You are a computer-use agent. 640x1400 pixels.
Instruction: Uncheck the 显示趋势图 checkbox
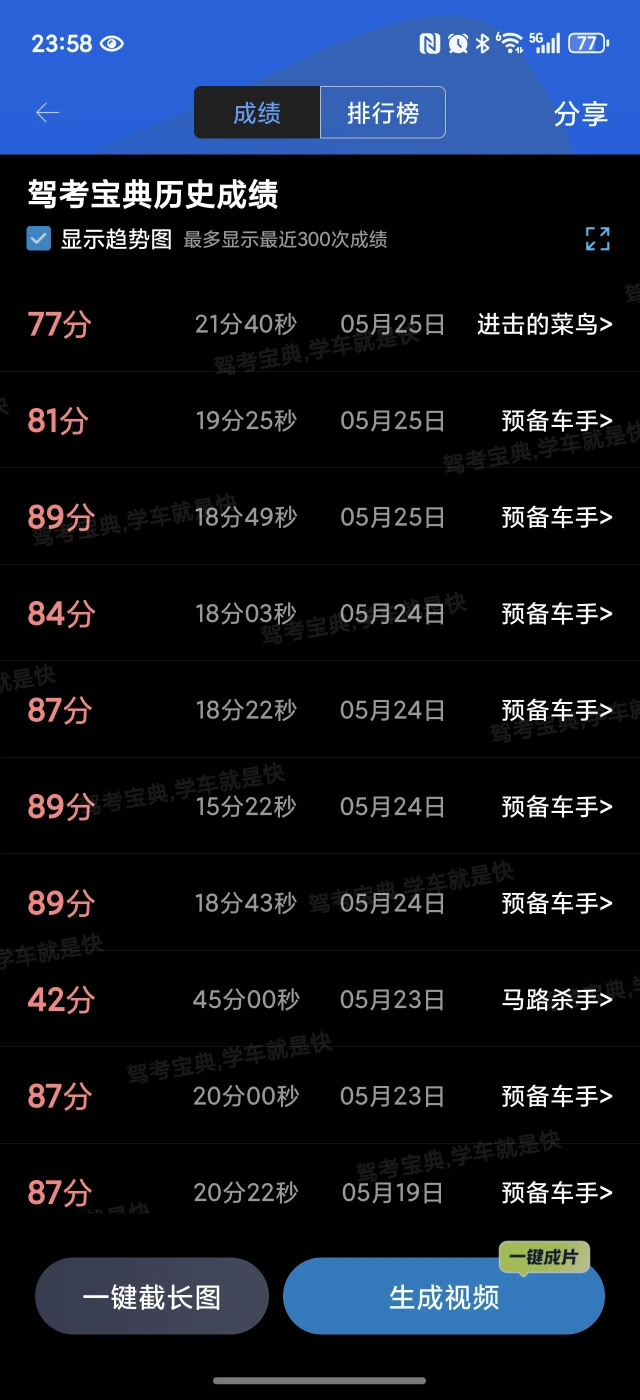coord(39,239)
